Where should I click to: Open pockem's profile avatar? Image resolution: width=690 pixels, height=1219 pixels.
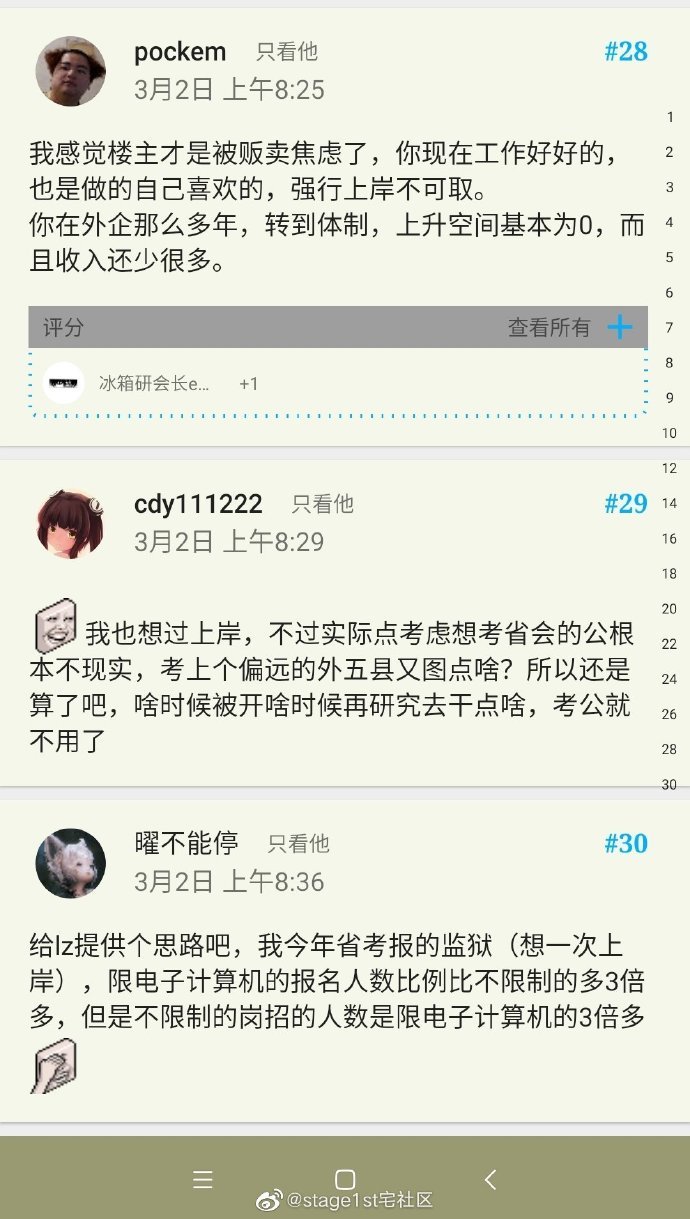71,71
